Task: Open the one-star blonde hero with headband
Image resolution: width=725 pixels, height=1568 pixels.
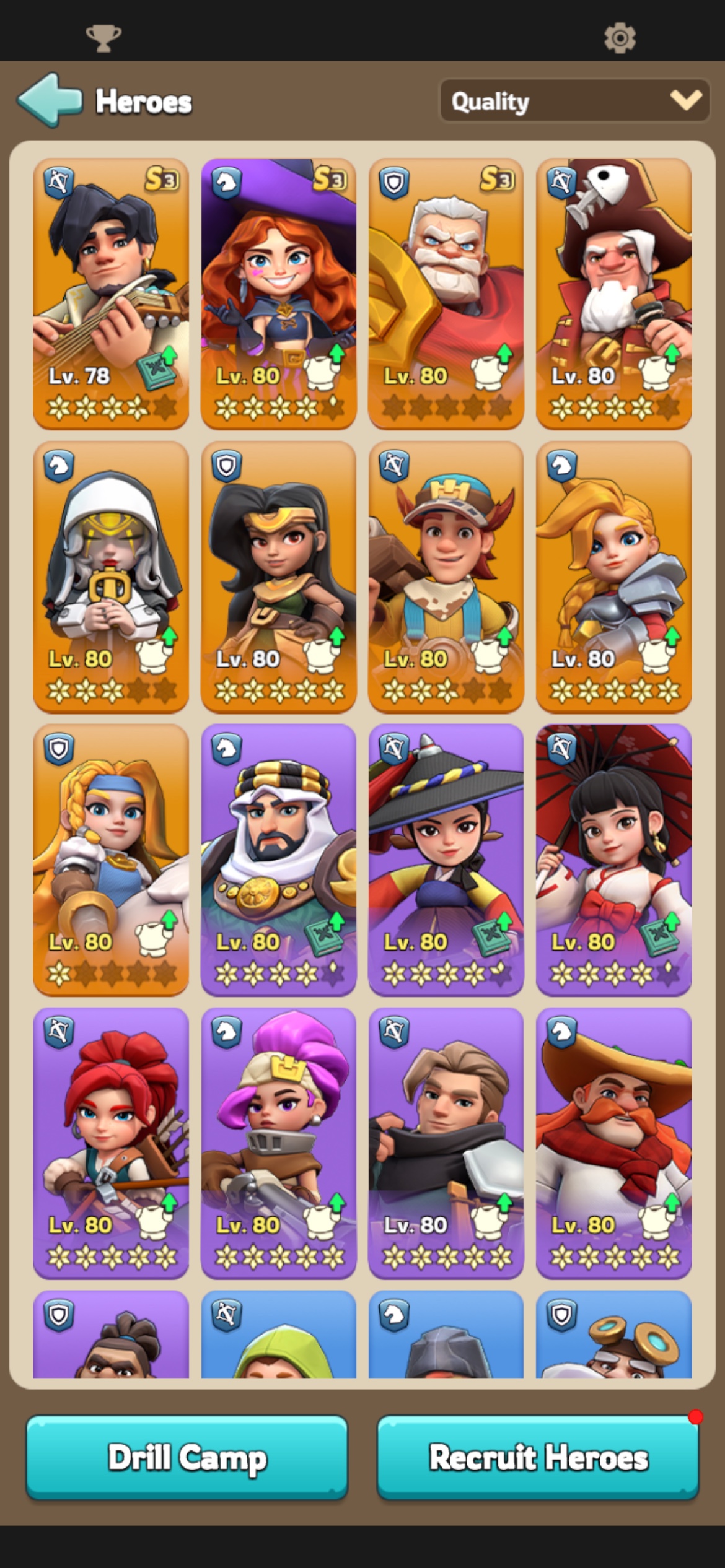Action: pos(111,860)
